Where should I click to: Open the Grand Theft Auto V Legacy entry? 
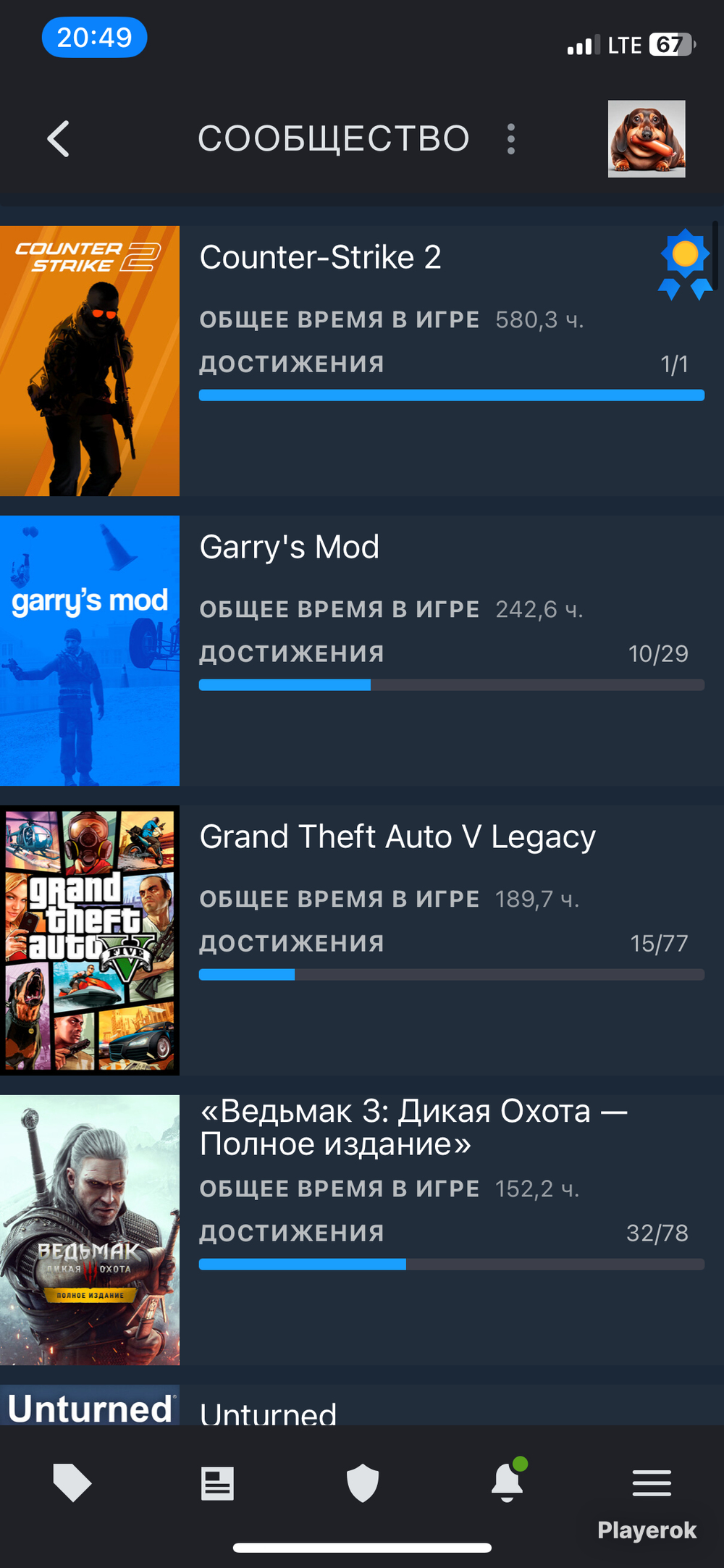pos(362,940)
